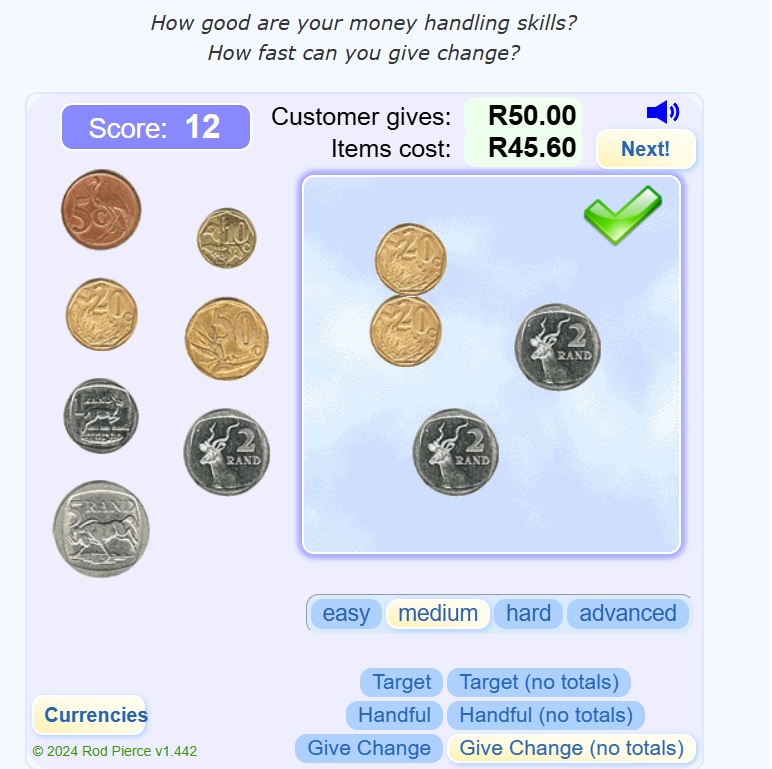The height and width of the screenshot is (769, 772).
Task: Mute the sound speaker icon
Action: pyautogui.click(x=662, y=112)
